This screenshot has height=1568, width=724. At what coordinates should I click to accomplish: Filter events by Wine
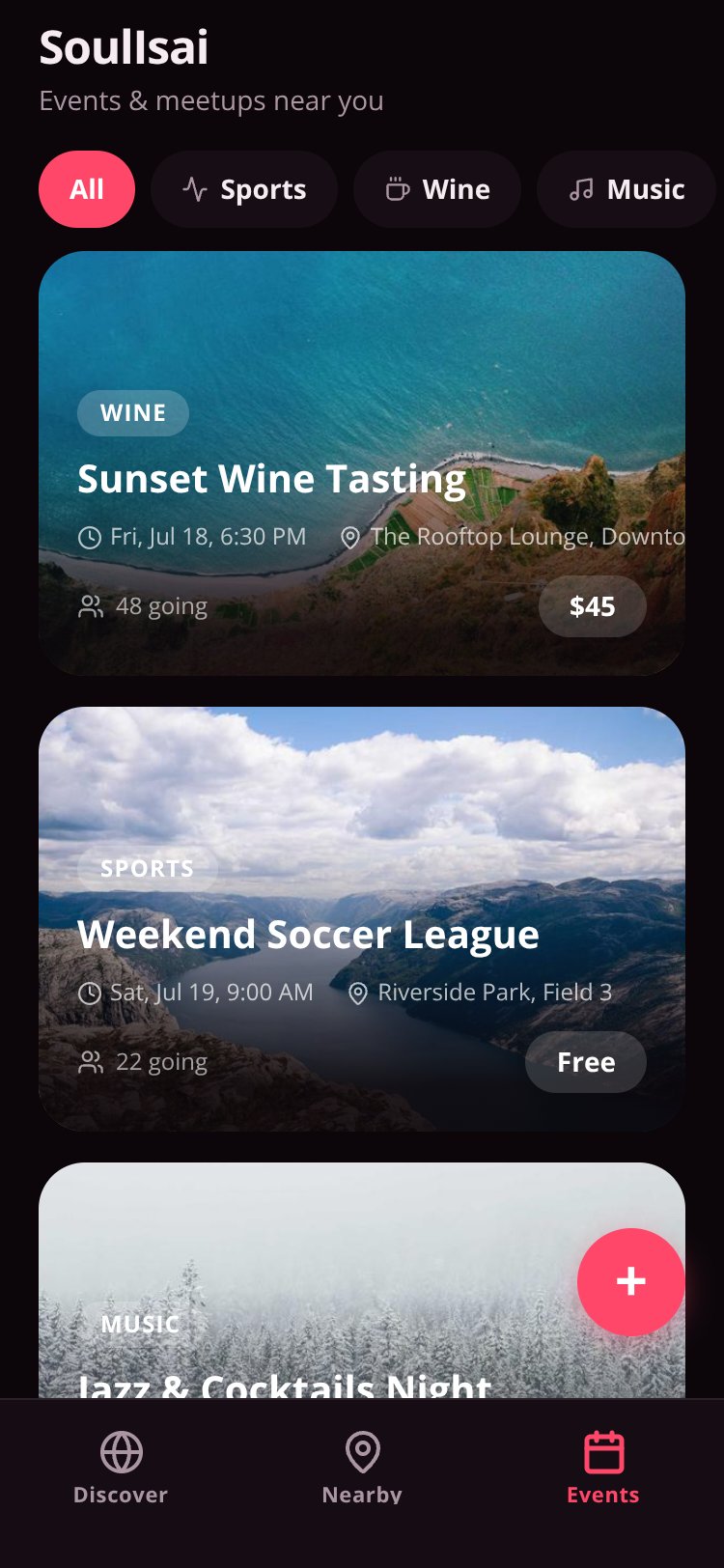[437, 189]
